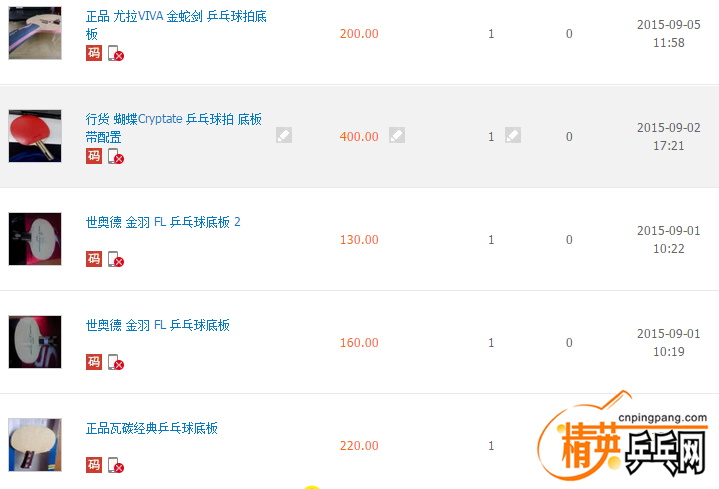The image size is (719, 489).
Task: Open the thumbnail of the 尤拉VIVA blade
Action: [x=35, y=32]
